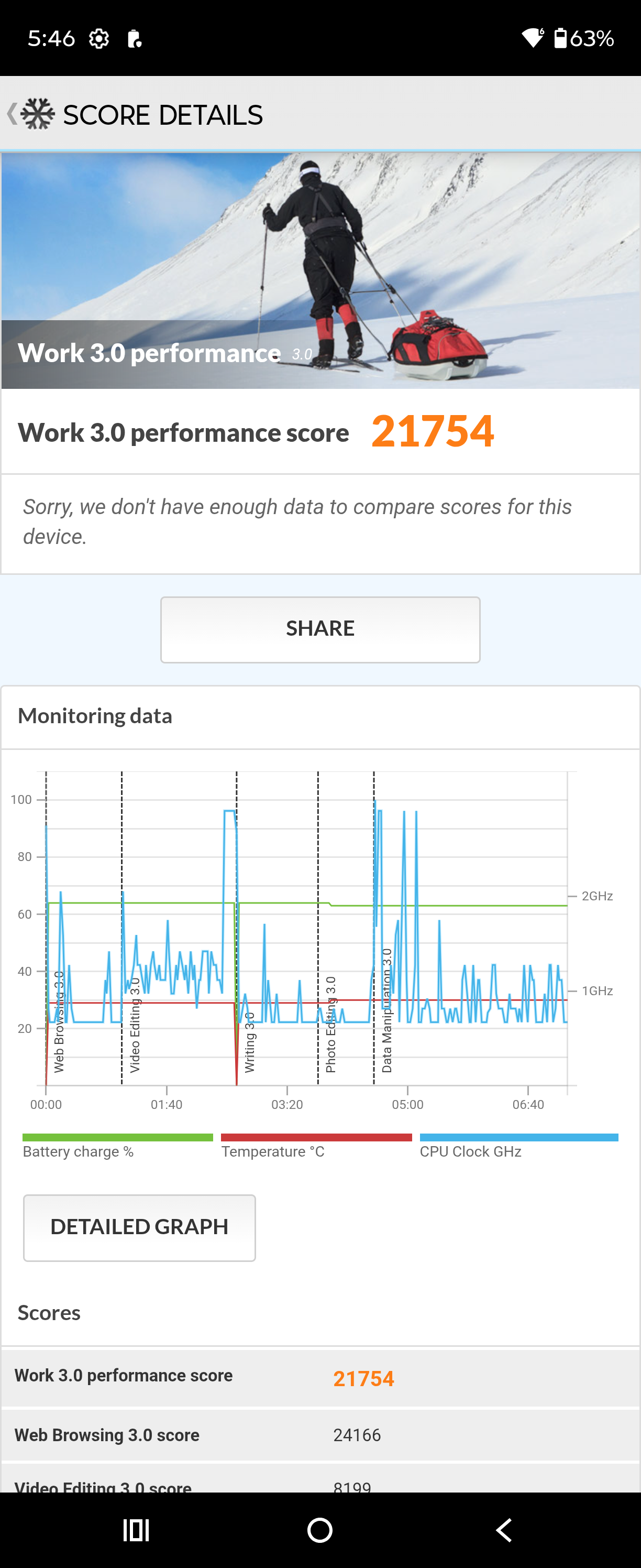Image resolution: width=641 pixels, height=1568 pixels.
Task: Share the Work 3.0 score
Action: [320, 629]
